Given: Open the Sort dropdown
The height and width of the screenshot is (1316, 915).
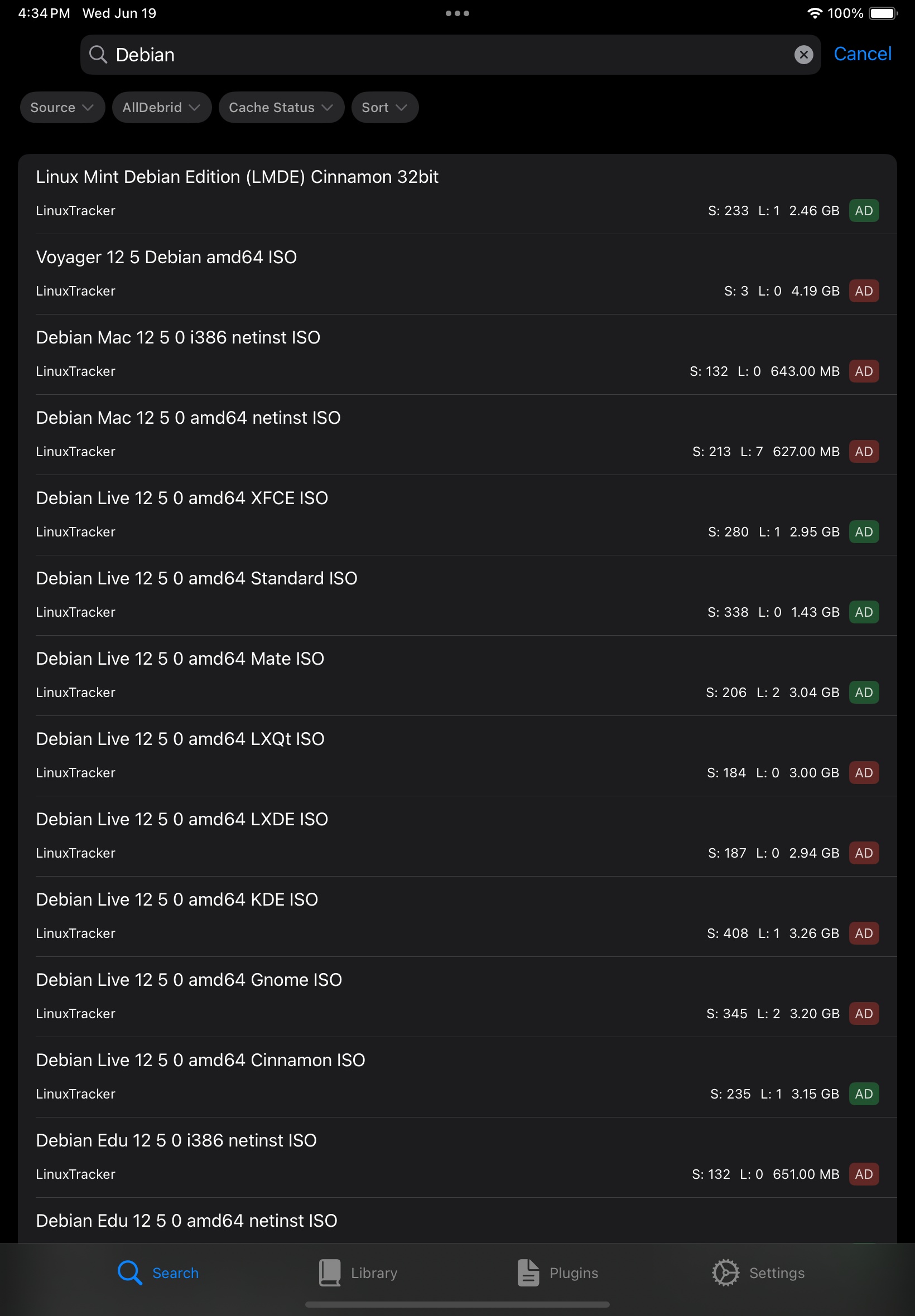Looking at the screenshot, I should [x=384, y=107].
